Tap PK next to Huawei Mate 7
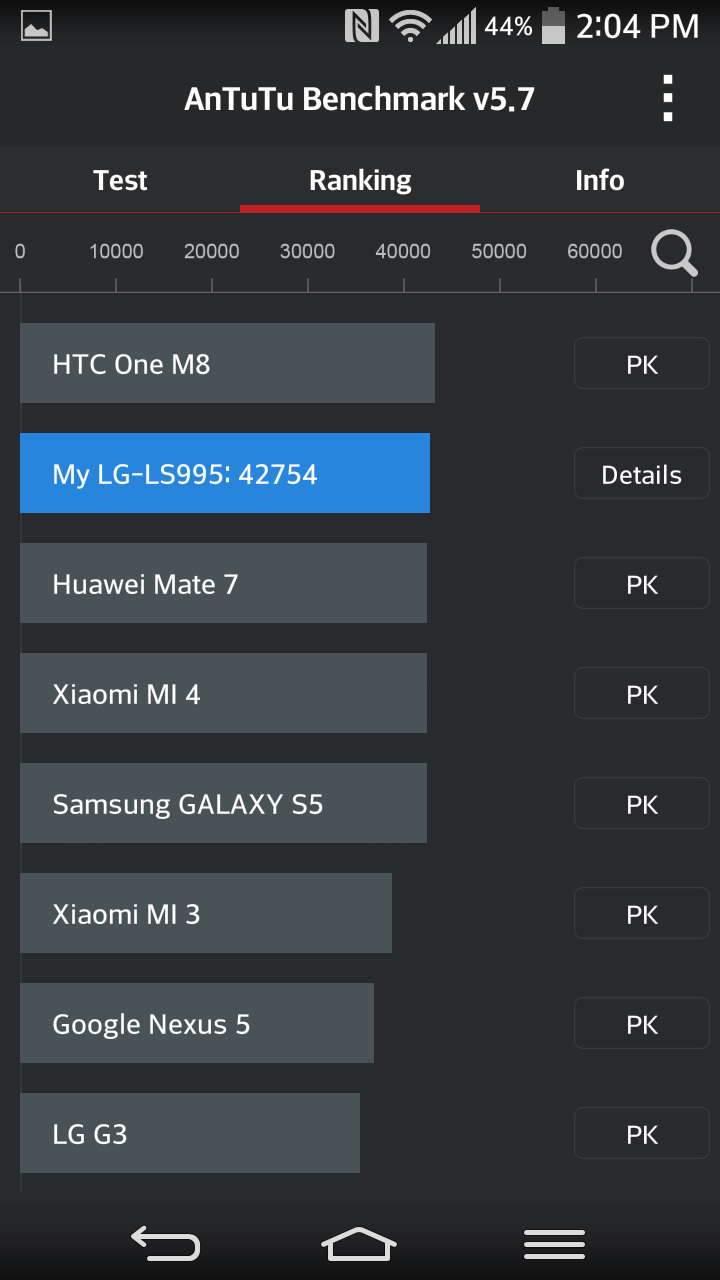 tap(641, 584)
